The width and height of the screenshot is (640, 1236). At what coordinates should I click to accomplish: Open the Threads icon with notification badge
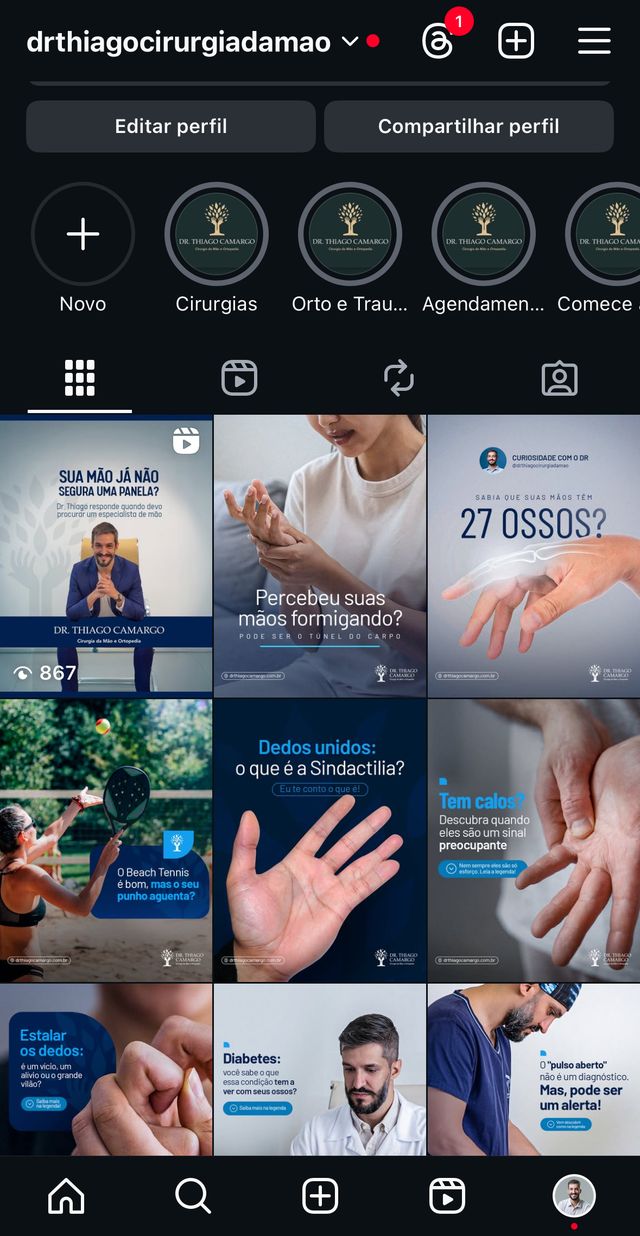click(x=439, y=41)
